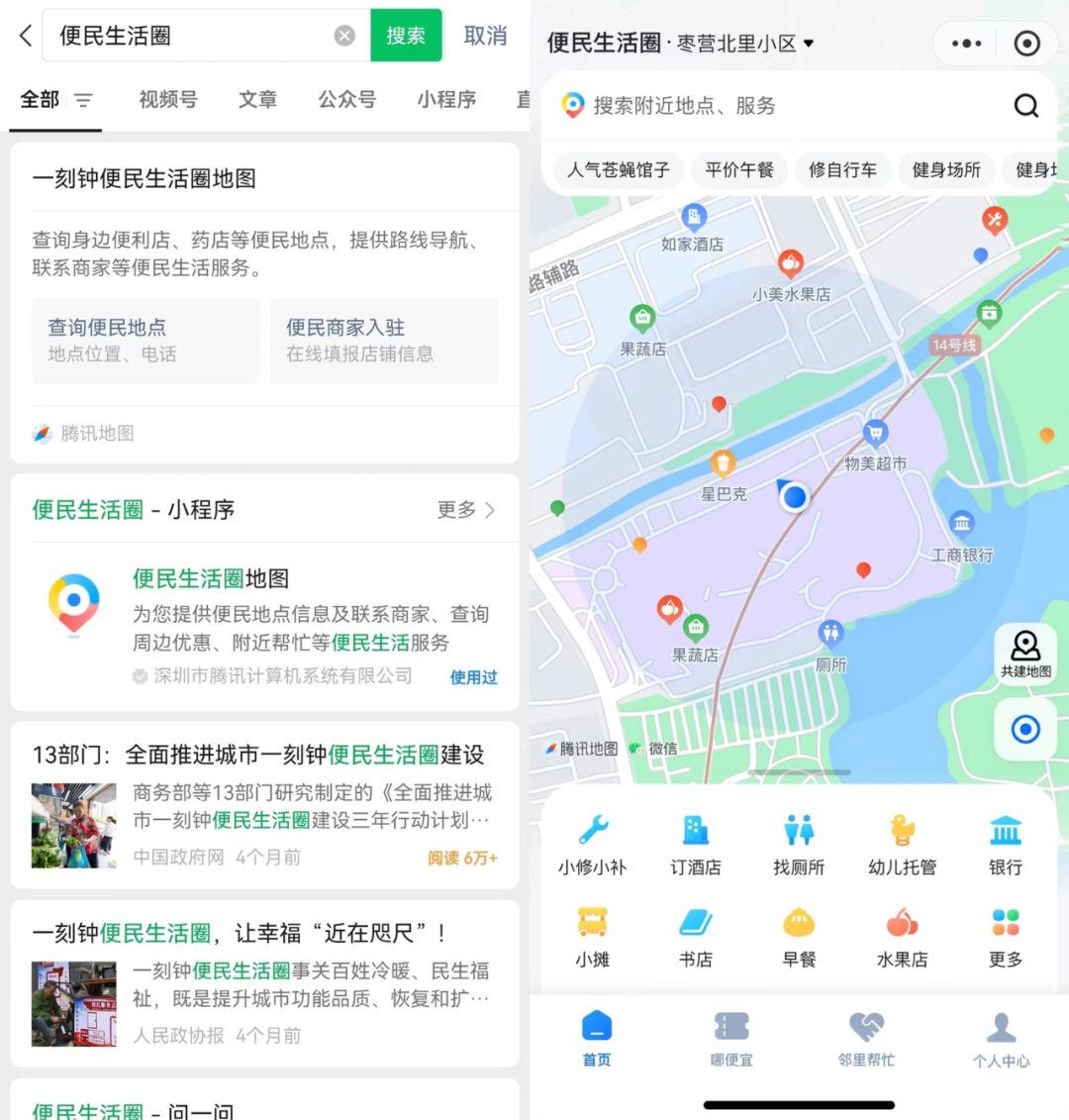Switch to the 邻里帮忙 tab
Screen dimensions: 1069x1120
(x=866, y=1038)
